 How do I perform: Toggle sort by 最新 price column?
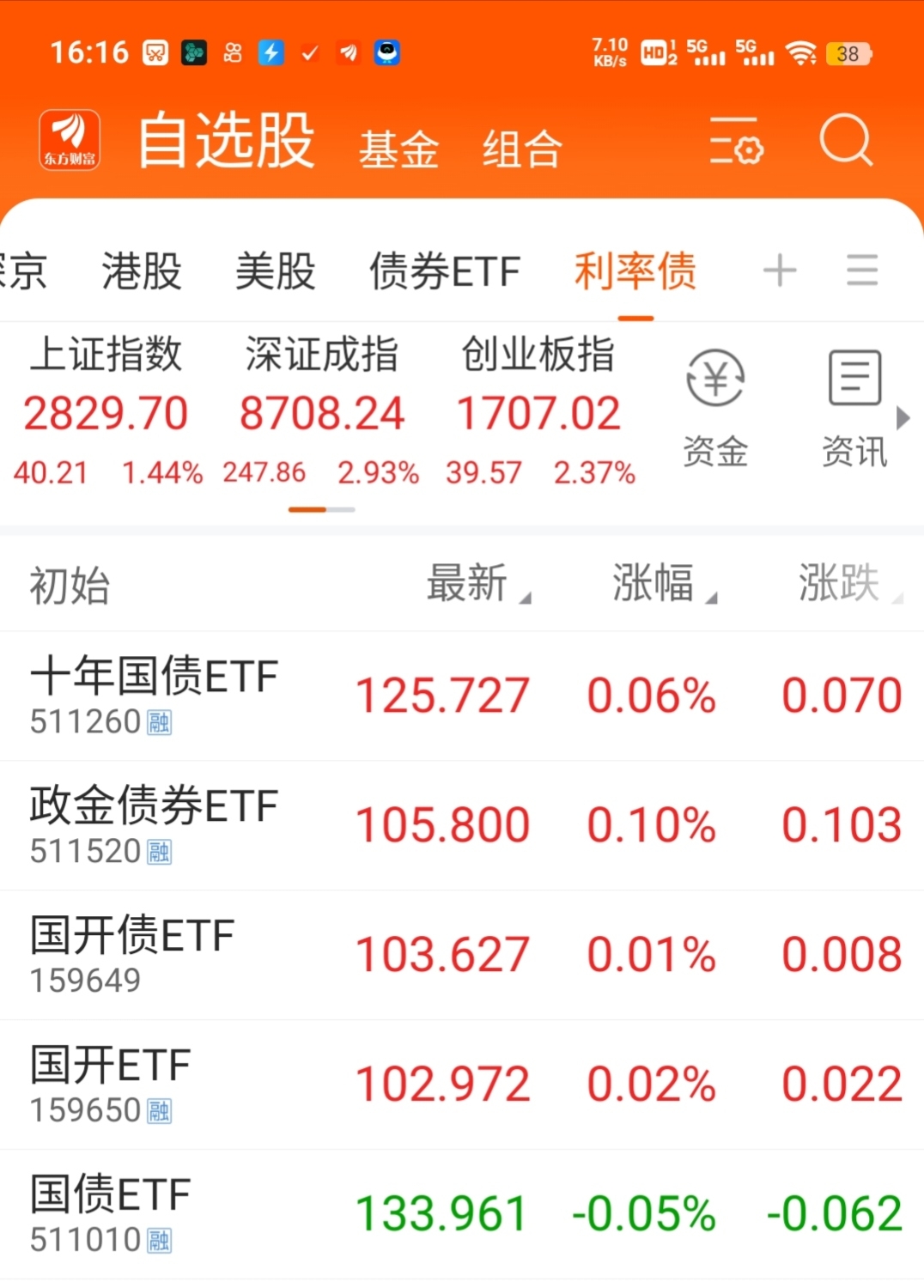tap(468, 585)
